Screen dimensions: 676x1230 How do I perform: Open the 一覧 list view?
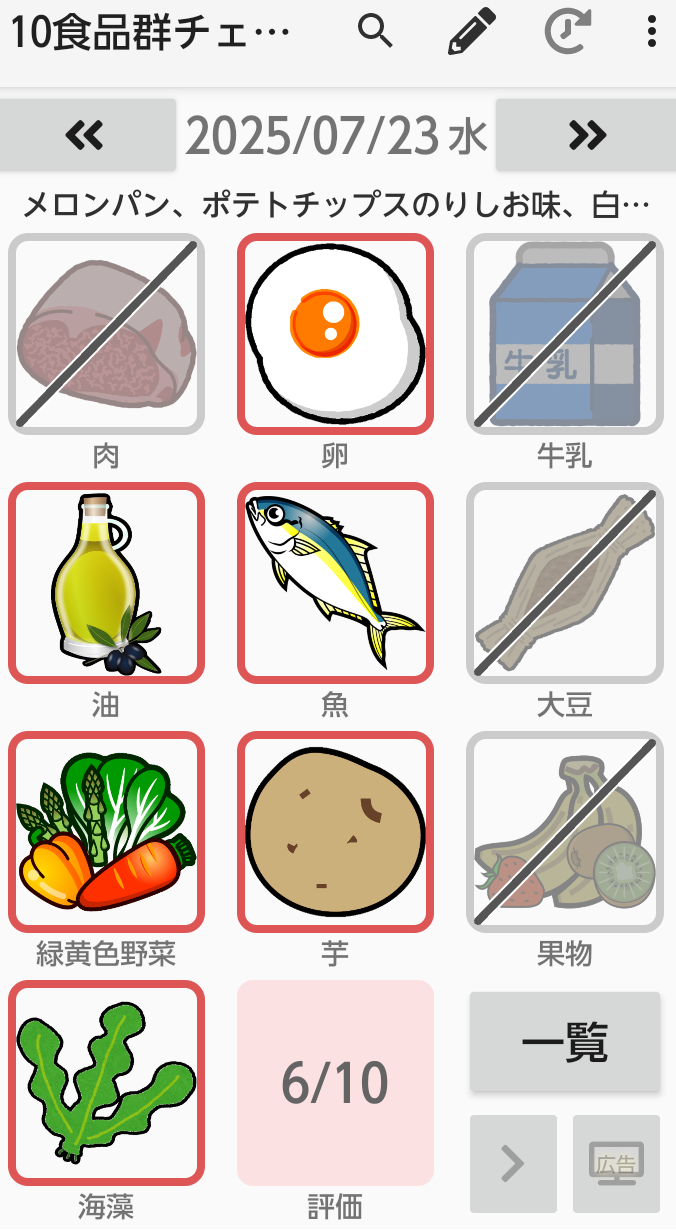coord(565,1042)
